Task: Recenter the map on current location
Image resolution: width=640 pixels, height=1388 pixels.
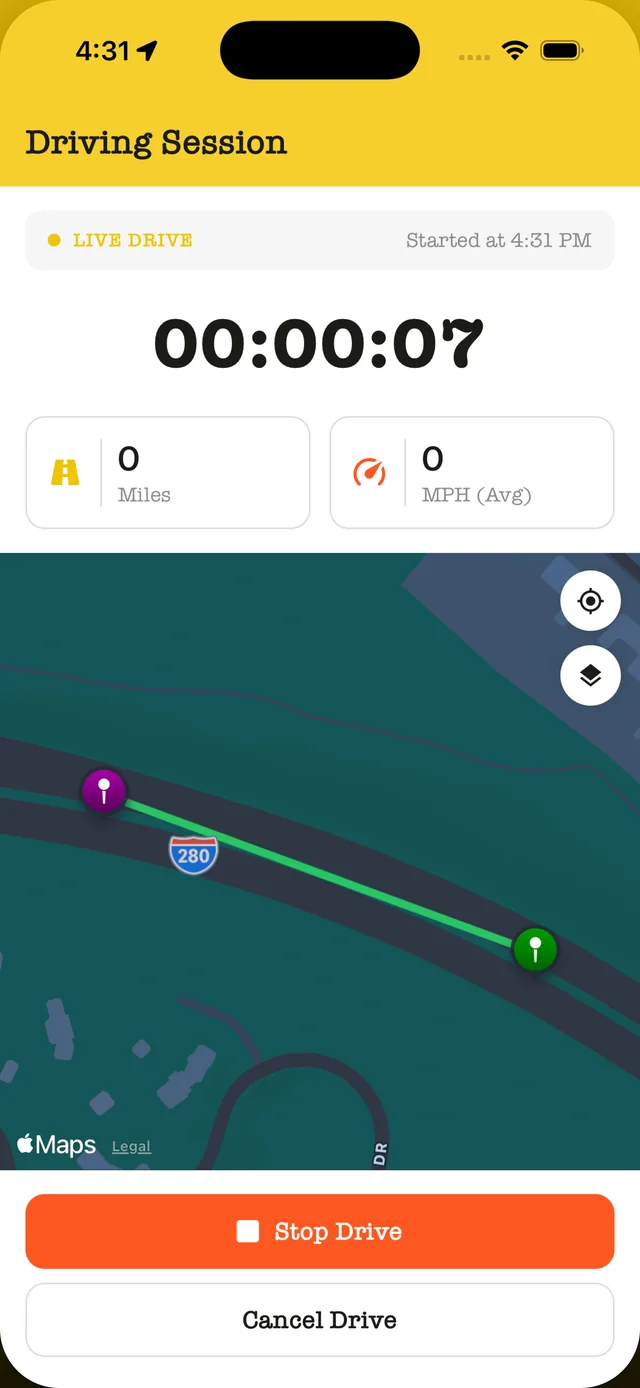Action: (591, 601)
